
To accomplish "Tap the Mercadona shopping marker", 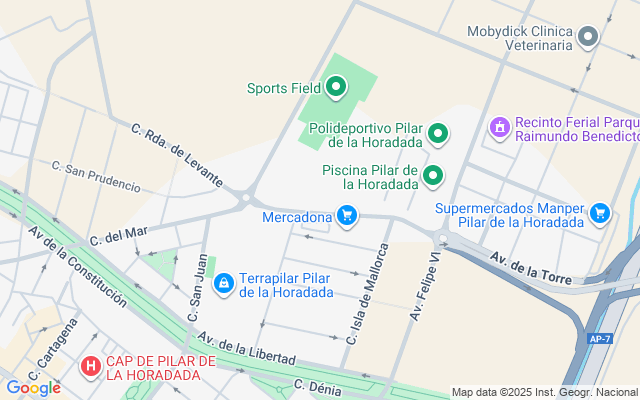I will pyautogui.click(x=347, y=216).
